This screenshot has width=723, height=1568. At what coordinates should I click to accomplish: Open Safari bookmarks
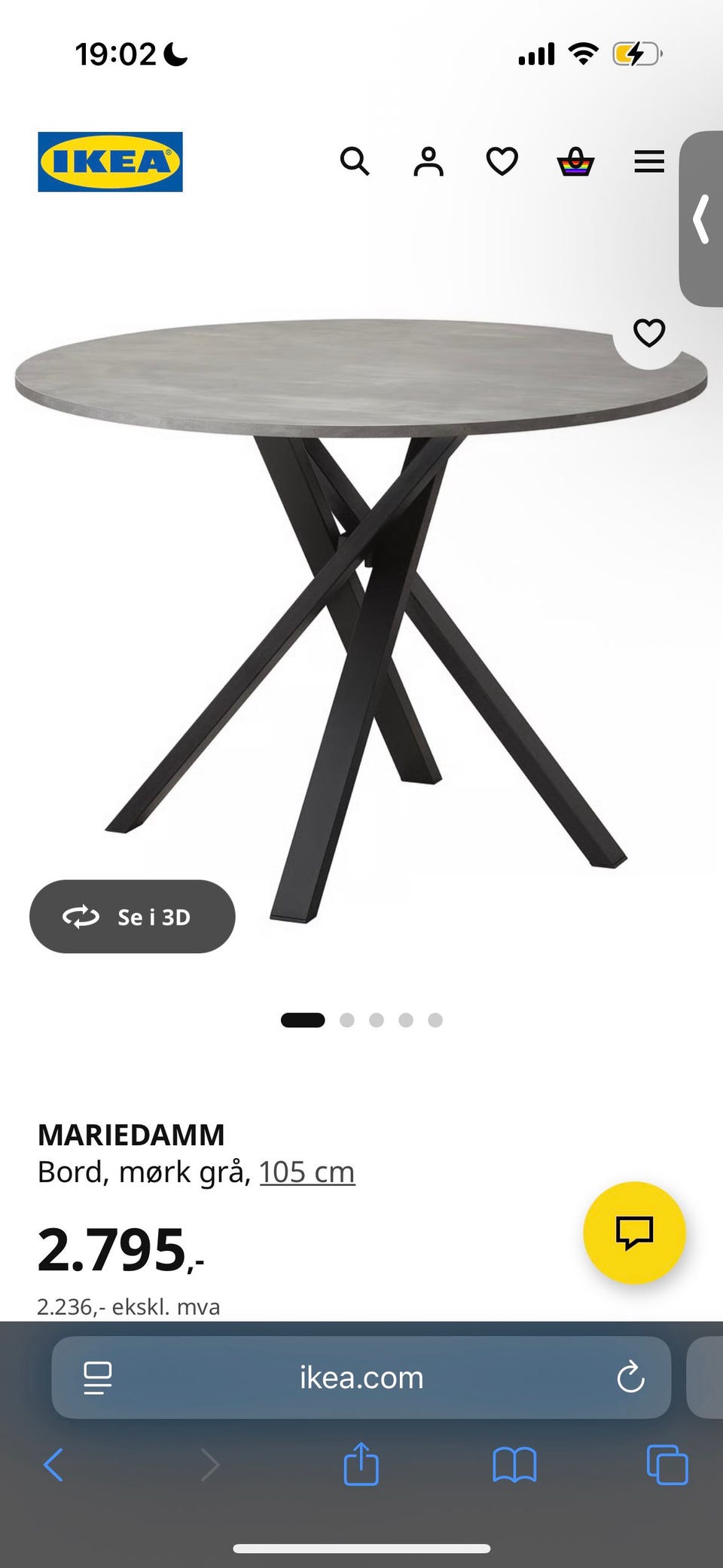click(514, 1465)
